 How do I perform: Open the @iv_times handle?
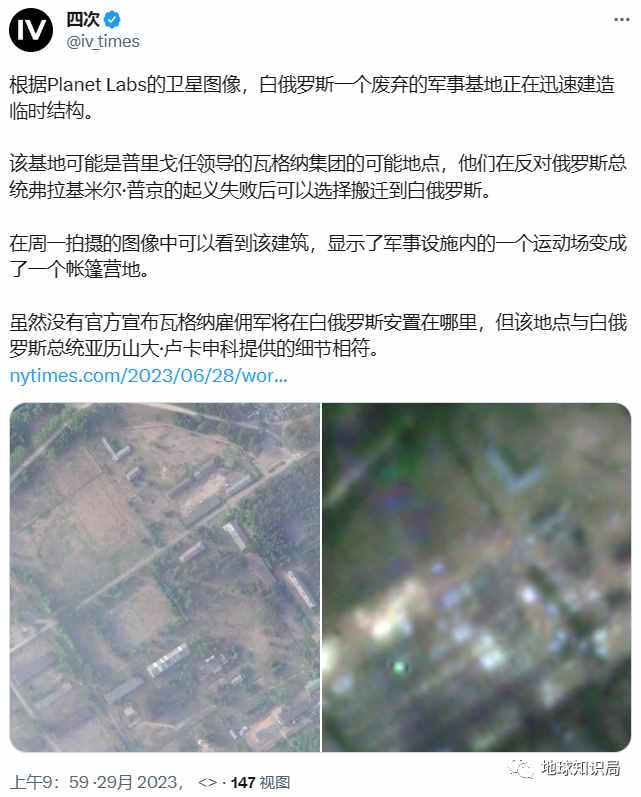click(102, 41)
